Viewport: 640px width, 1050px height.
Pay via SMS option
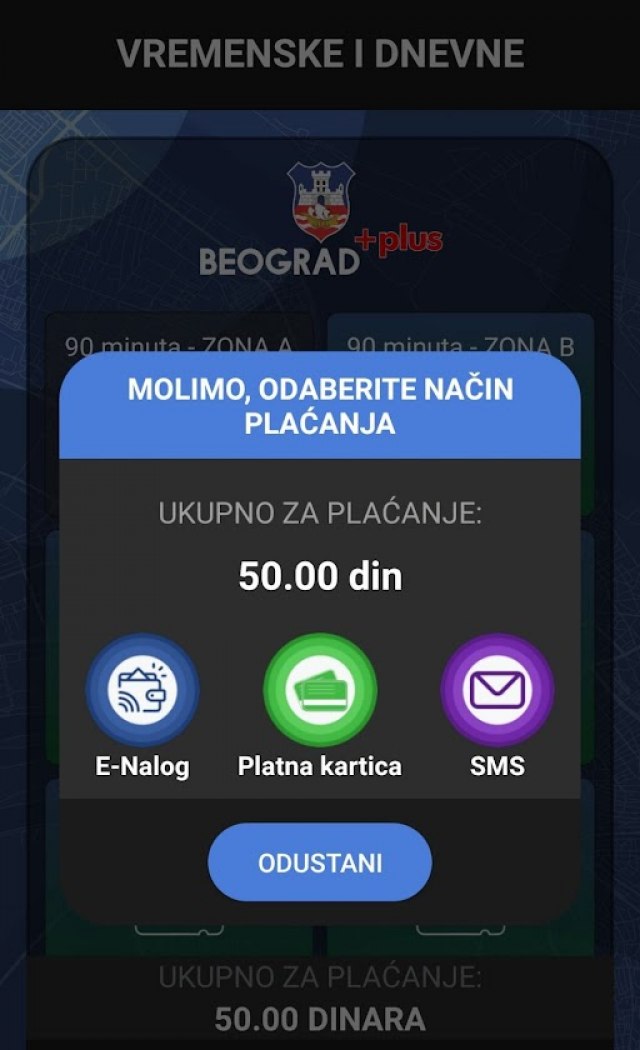click(x=497, y=690)
